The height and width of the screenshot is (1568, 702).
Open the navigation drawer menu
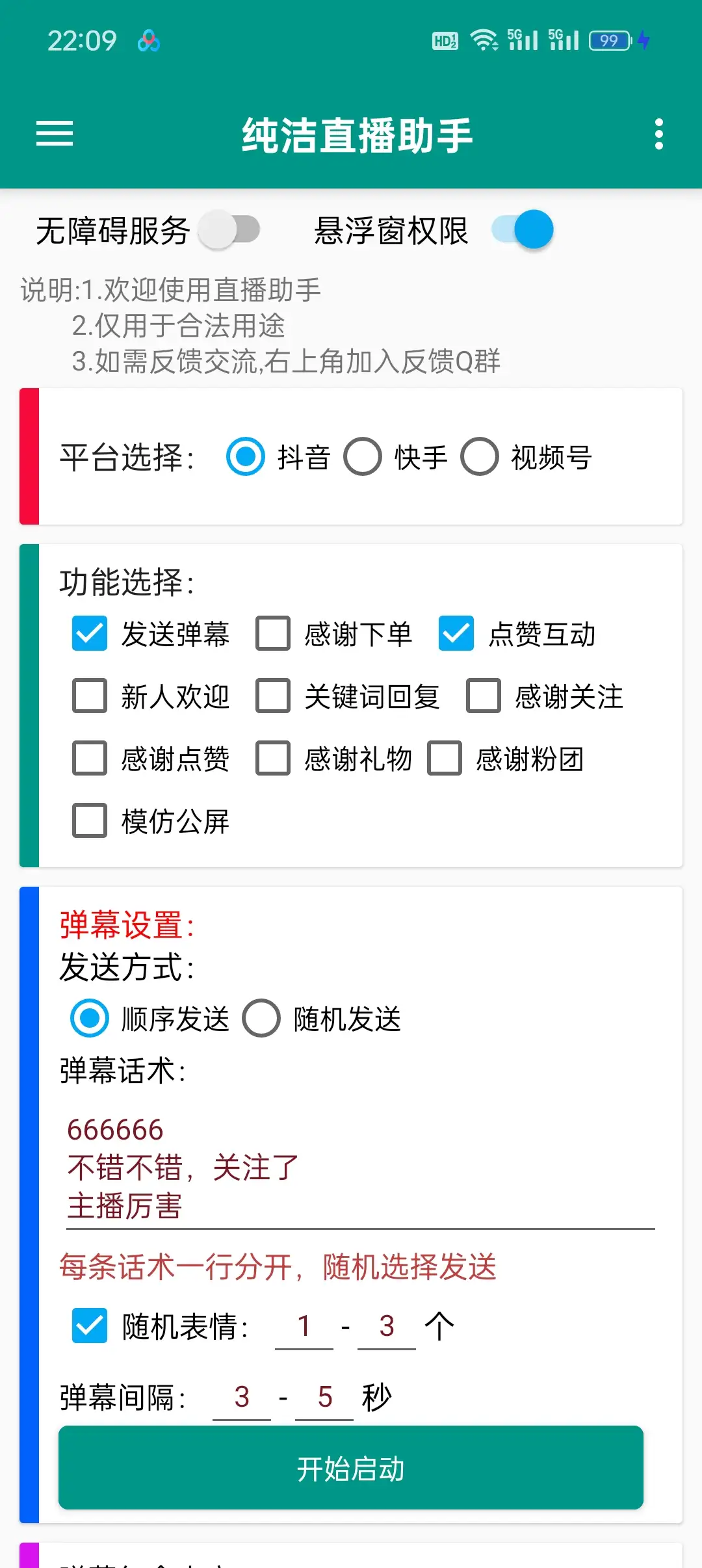54,135
